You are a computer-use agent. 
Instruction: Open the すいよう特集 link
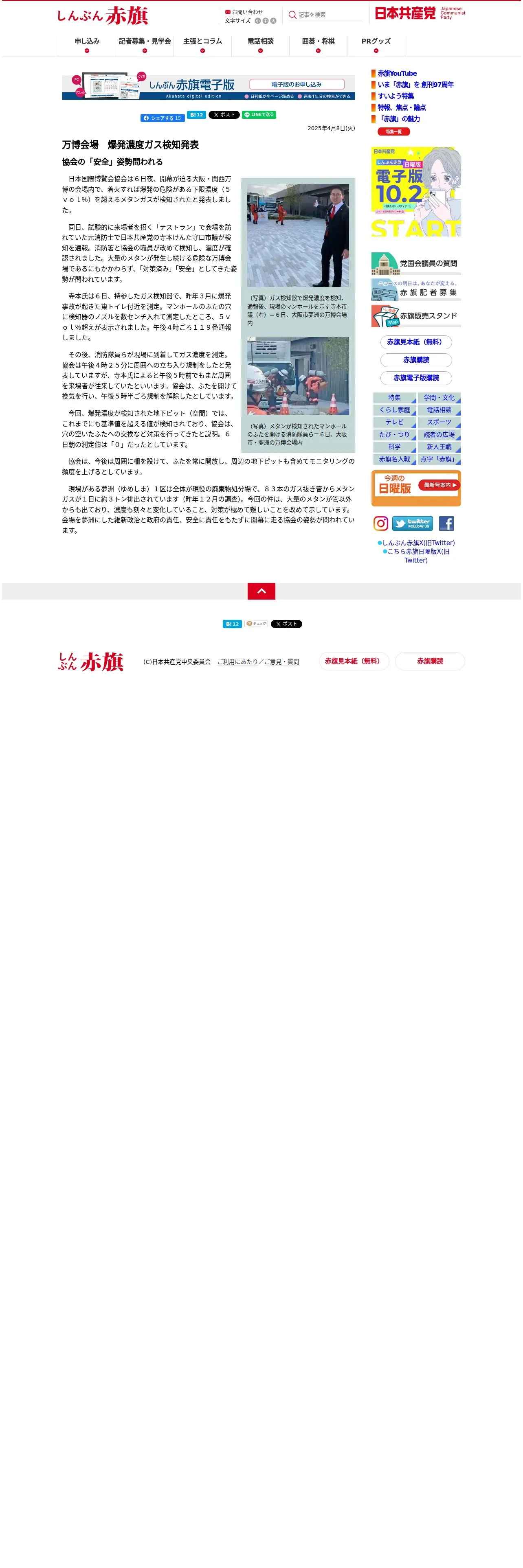(396, 96)
